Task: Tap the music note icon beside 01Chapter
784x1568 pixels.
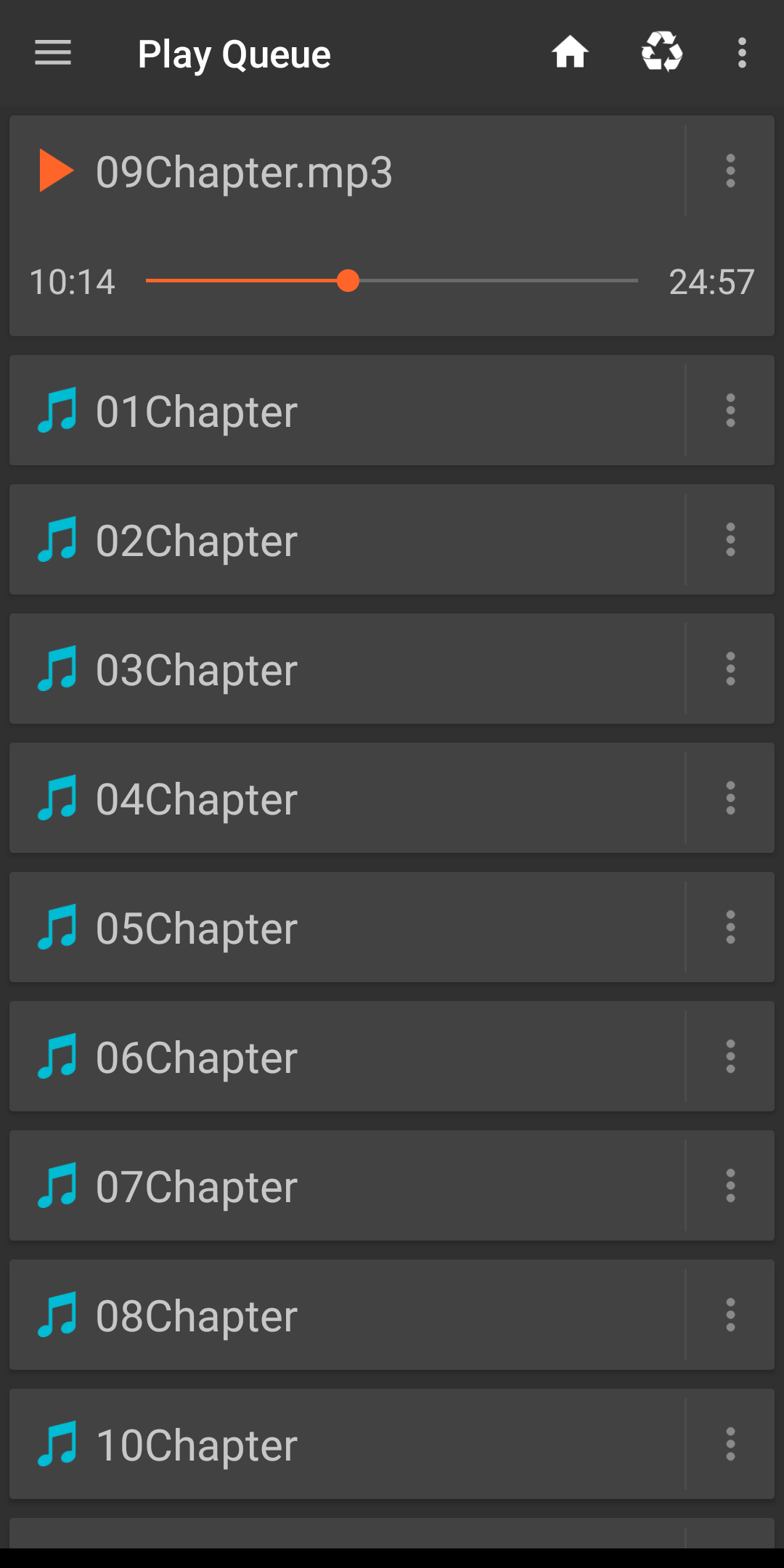Action: point(60,410)
